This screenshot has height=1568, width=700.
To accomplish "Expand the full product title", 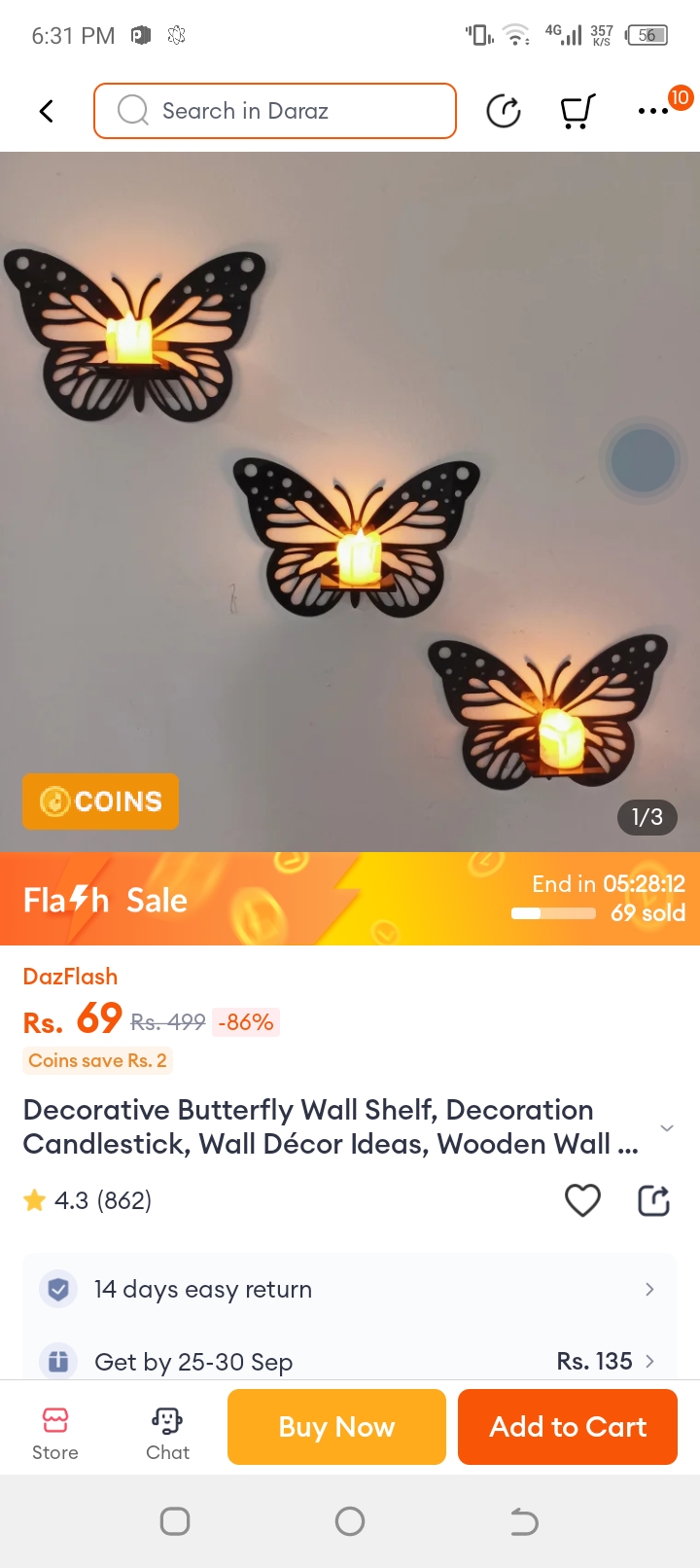I will click(x=667, y=1127).
